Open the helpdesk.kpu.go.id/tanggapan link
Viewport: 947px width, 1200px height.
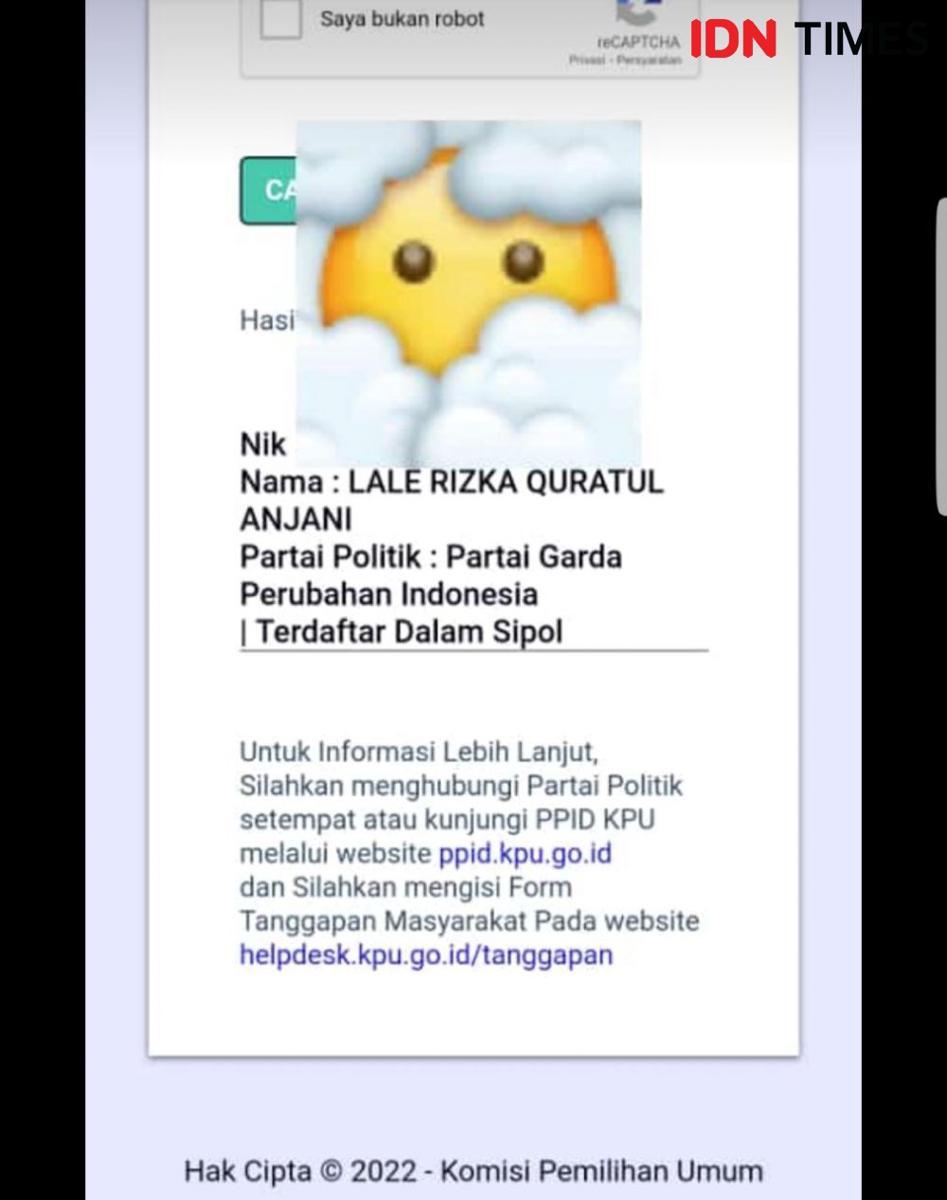(426, 954)
